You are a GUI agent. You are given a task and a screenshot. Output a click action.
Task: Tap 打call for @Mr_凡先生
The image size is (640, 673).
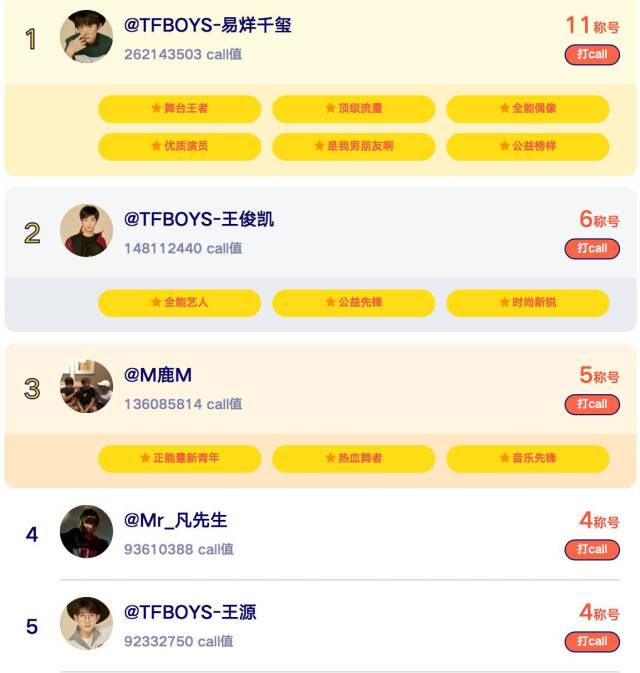pyautogui.click(x=592, y=549)
